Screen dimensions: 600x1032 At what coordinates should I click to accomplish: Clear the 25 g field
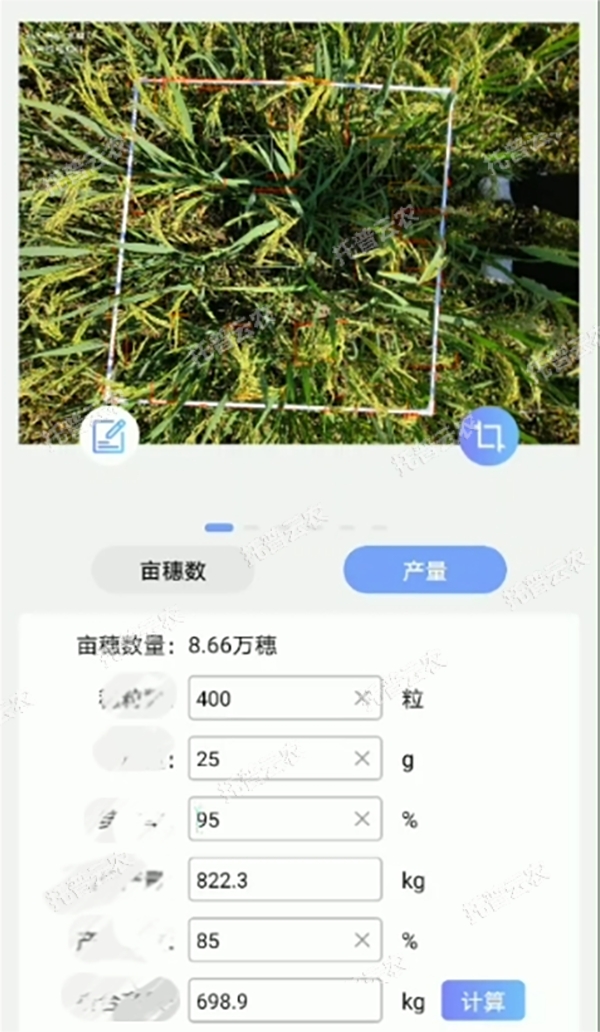click(x=362, y=759)
